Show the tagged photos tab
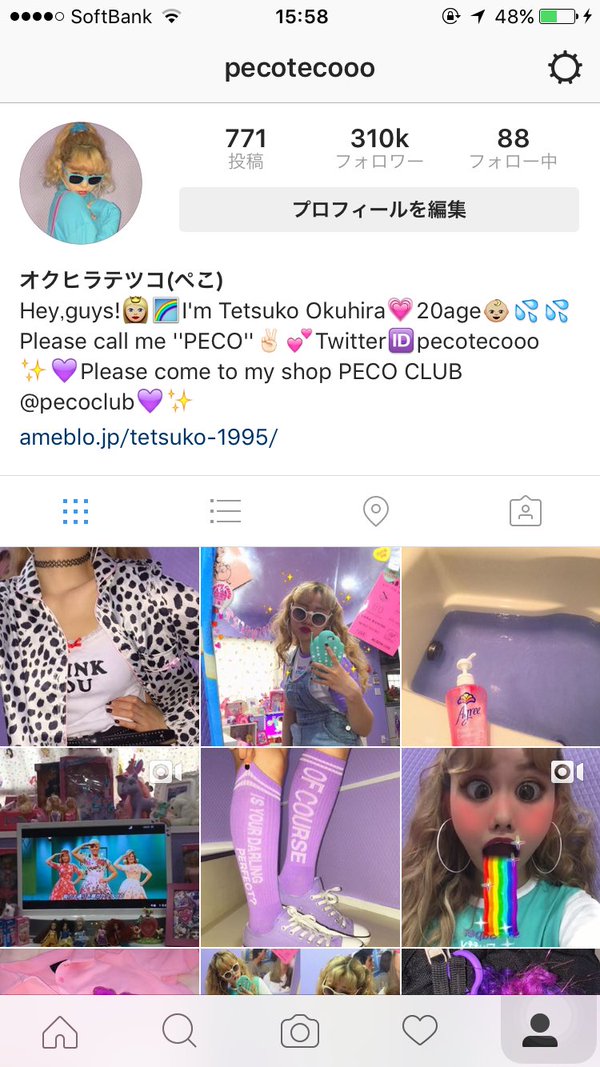 point(525,511)
